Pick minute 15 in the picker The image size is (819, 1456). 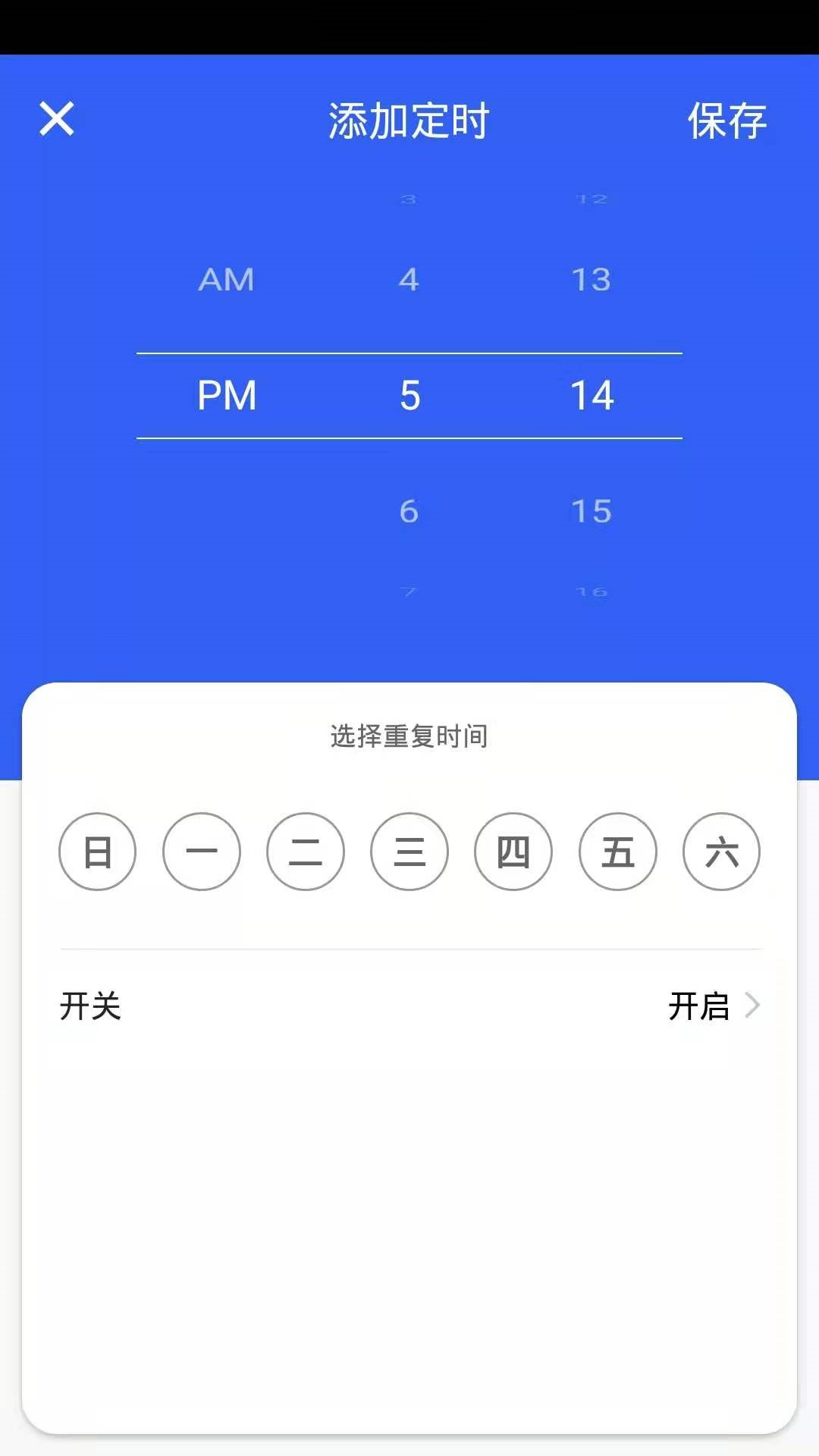coord(591,511)
